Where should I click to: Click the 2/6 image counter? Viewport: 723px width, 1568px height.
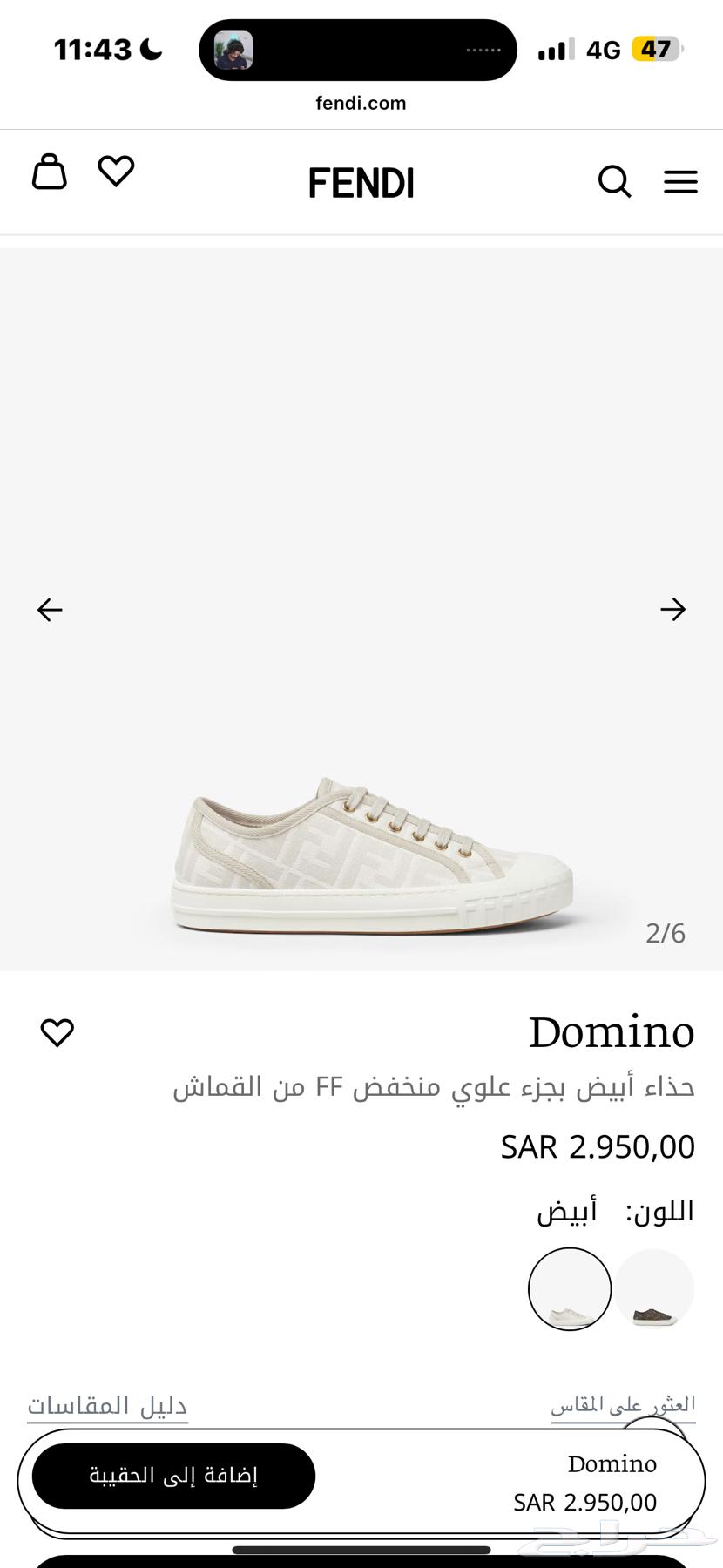pos(666,933)
